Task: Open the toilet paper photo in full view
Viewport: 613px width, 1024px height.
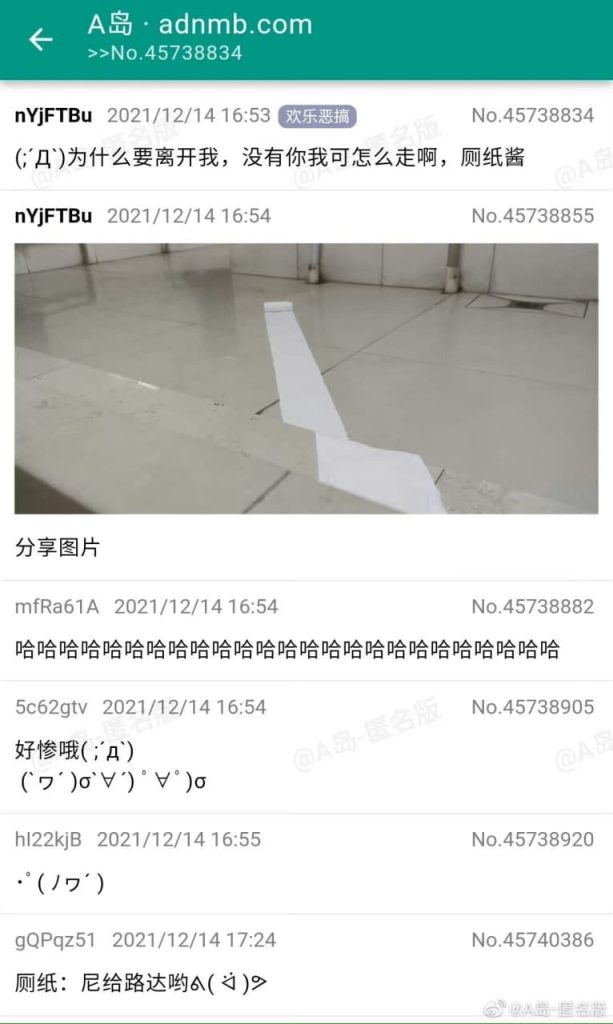Action: pyautogui.click(x=306, y=378)
